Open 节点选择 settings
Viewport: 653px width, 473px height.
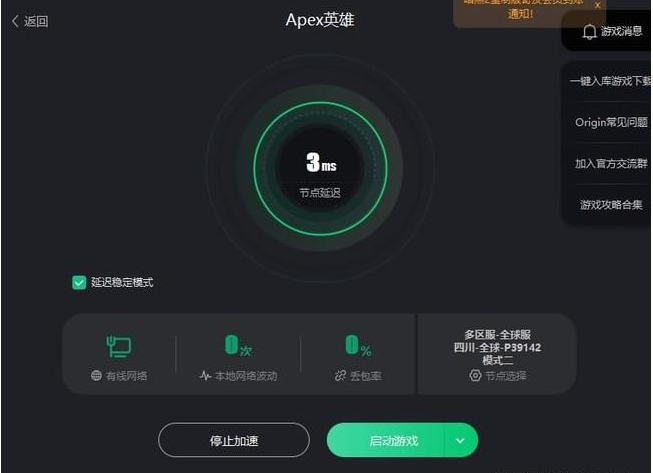(x=498, y=376)
